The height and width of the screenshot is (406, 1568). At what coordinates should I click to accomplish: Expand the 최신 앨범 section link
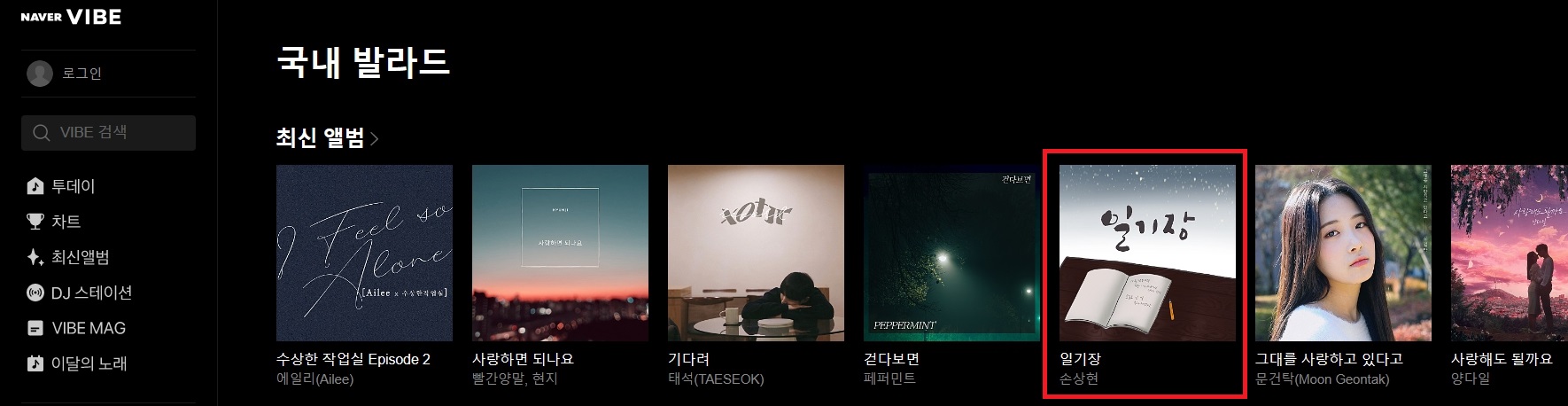coord(327,138)
